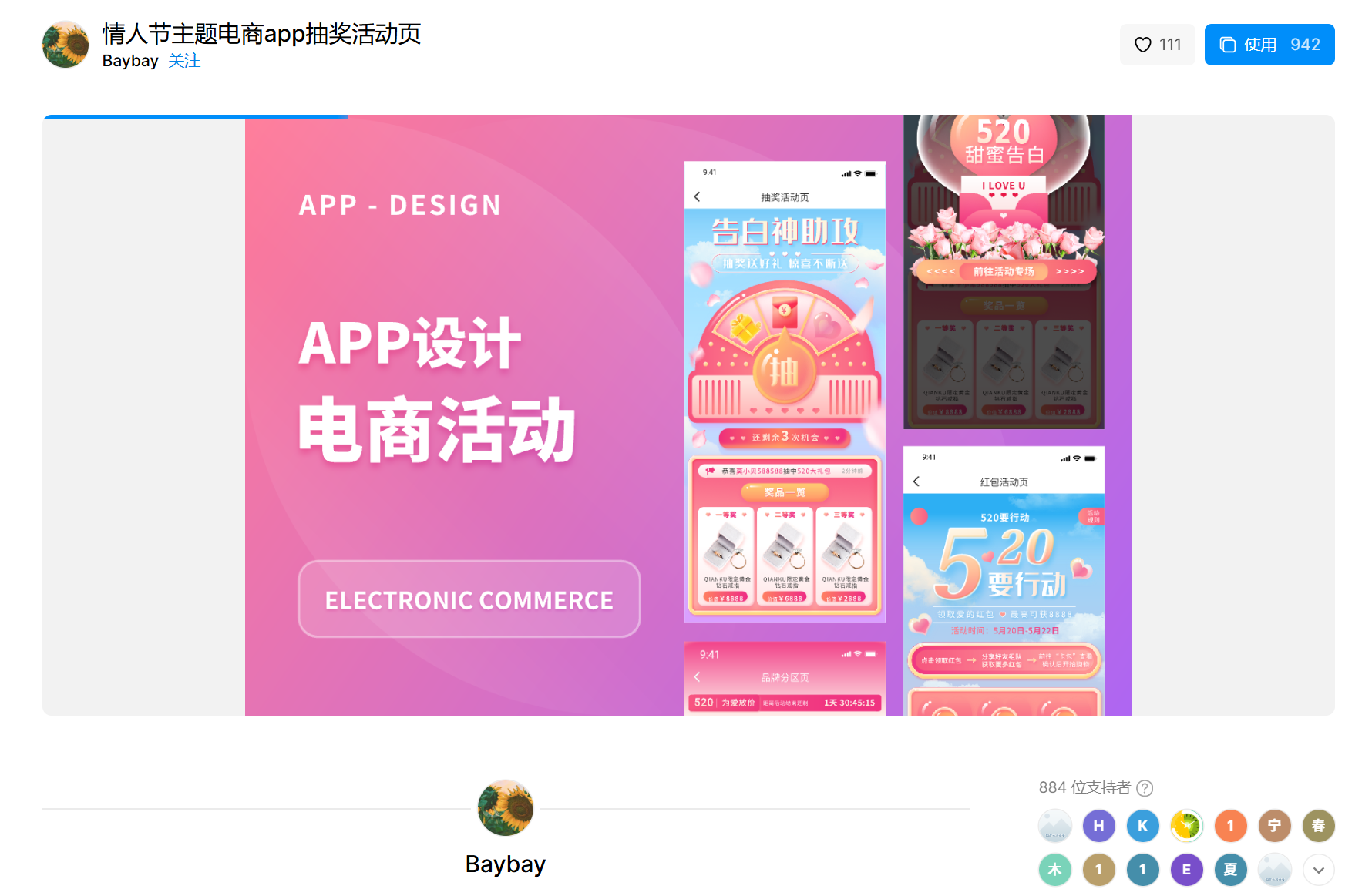Image resolution: width=1372 pixels, height=896 pixels.
Task: Open supporter avatar labeled 夏
Action: pos(1231,870)
